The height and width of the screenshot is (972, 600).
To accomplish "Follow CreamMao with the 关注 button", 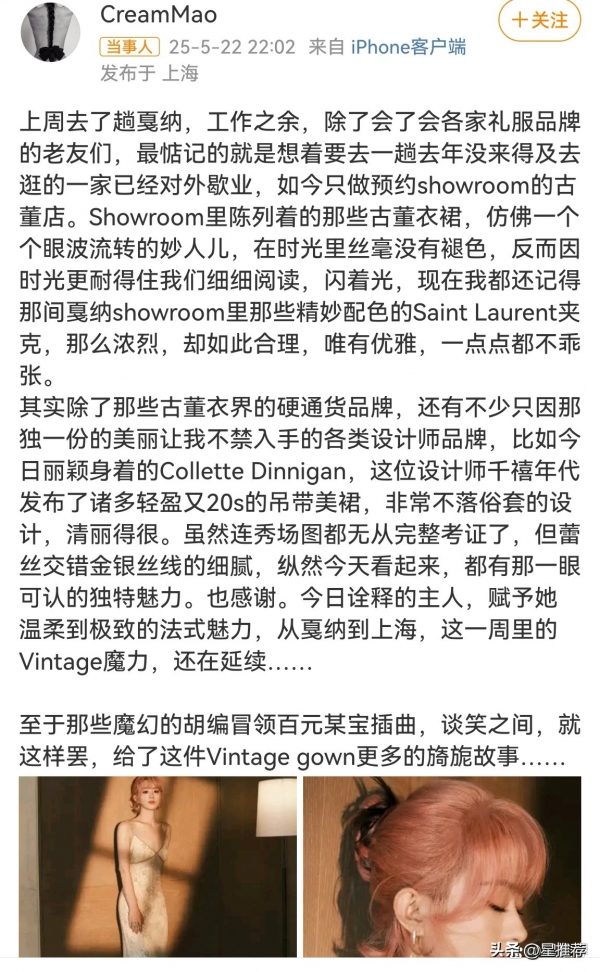I will click(539, 19).
